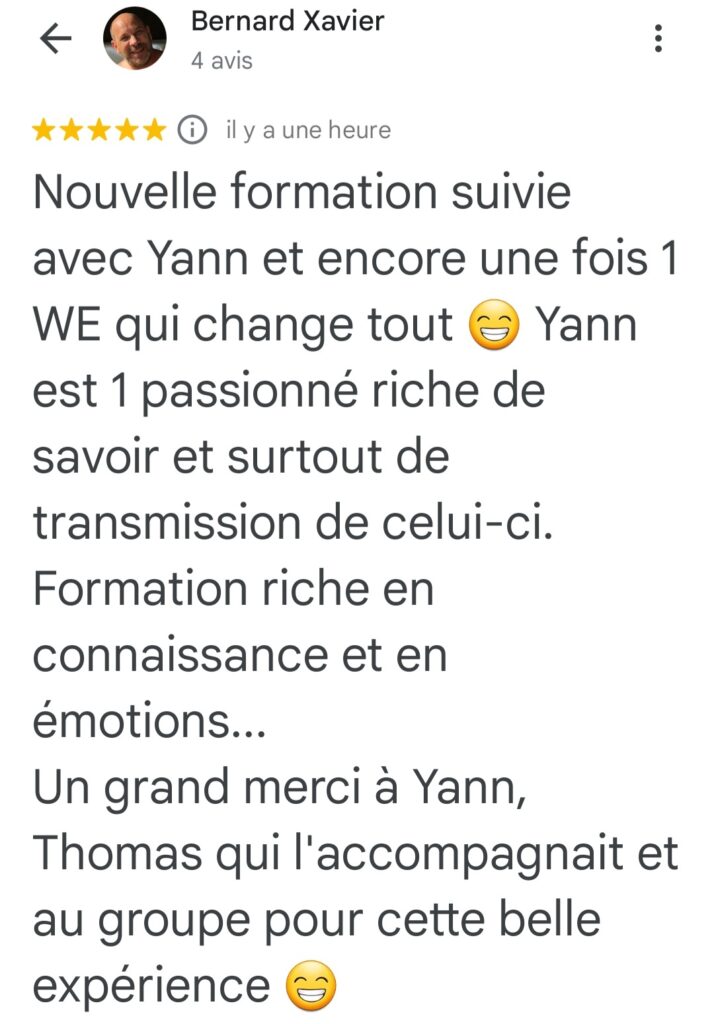
Task: Go back with the arrow icon
Action: coord(55,39)
